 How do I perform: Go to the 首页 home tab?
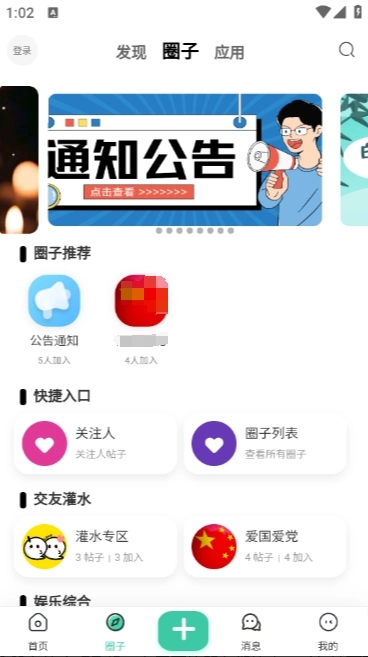pyautogui.click(x=38, y=632)
